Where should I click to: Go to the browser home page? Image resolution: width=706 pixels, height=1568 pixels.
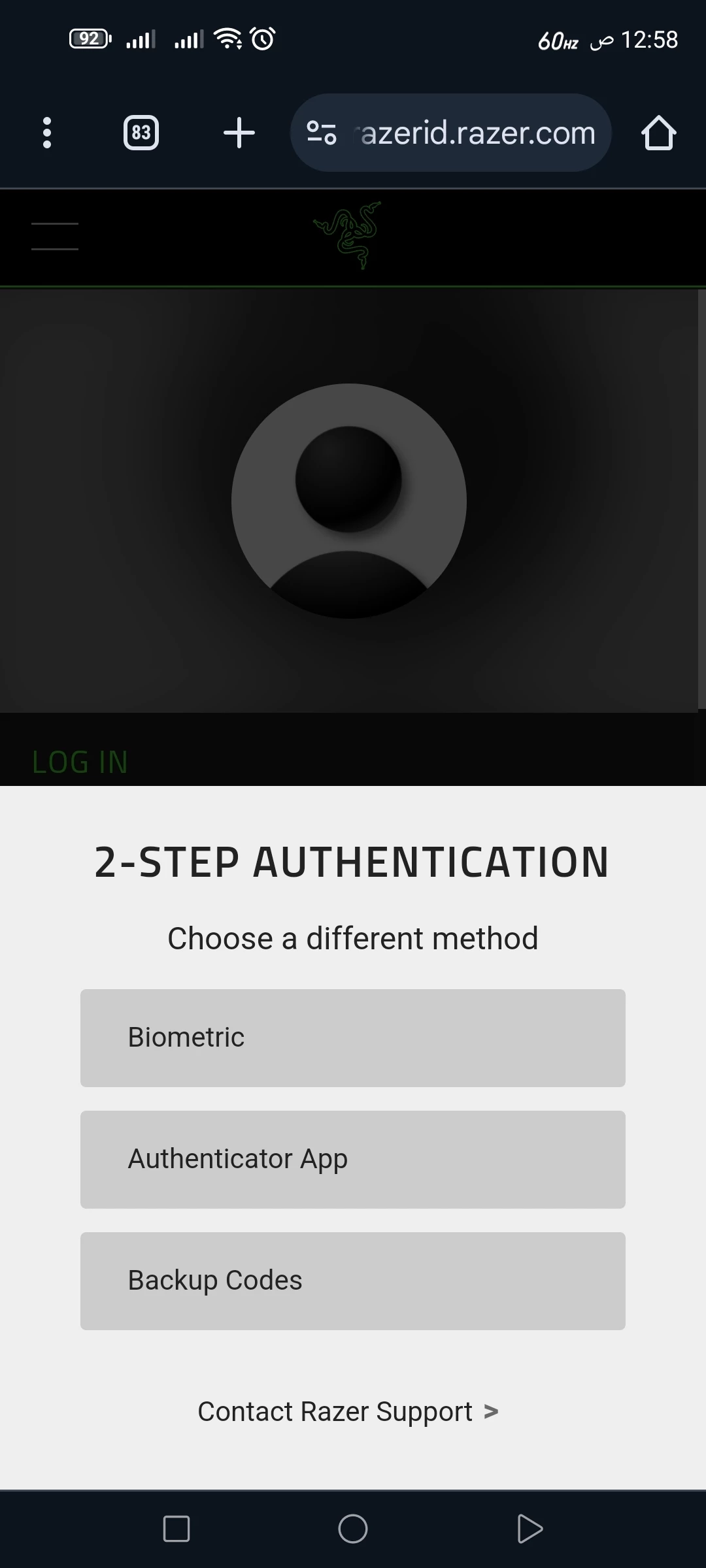(658, 133)
